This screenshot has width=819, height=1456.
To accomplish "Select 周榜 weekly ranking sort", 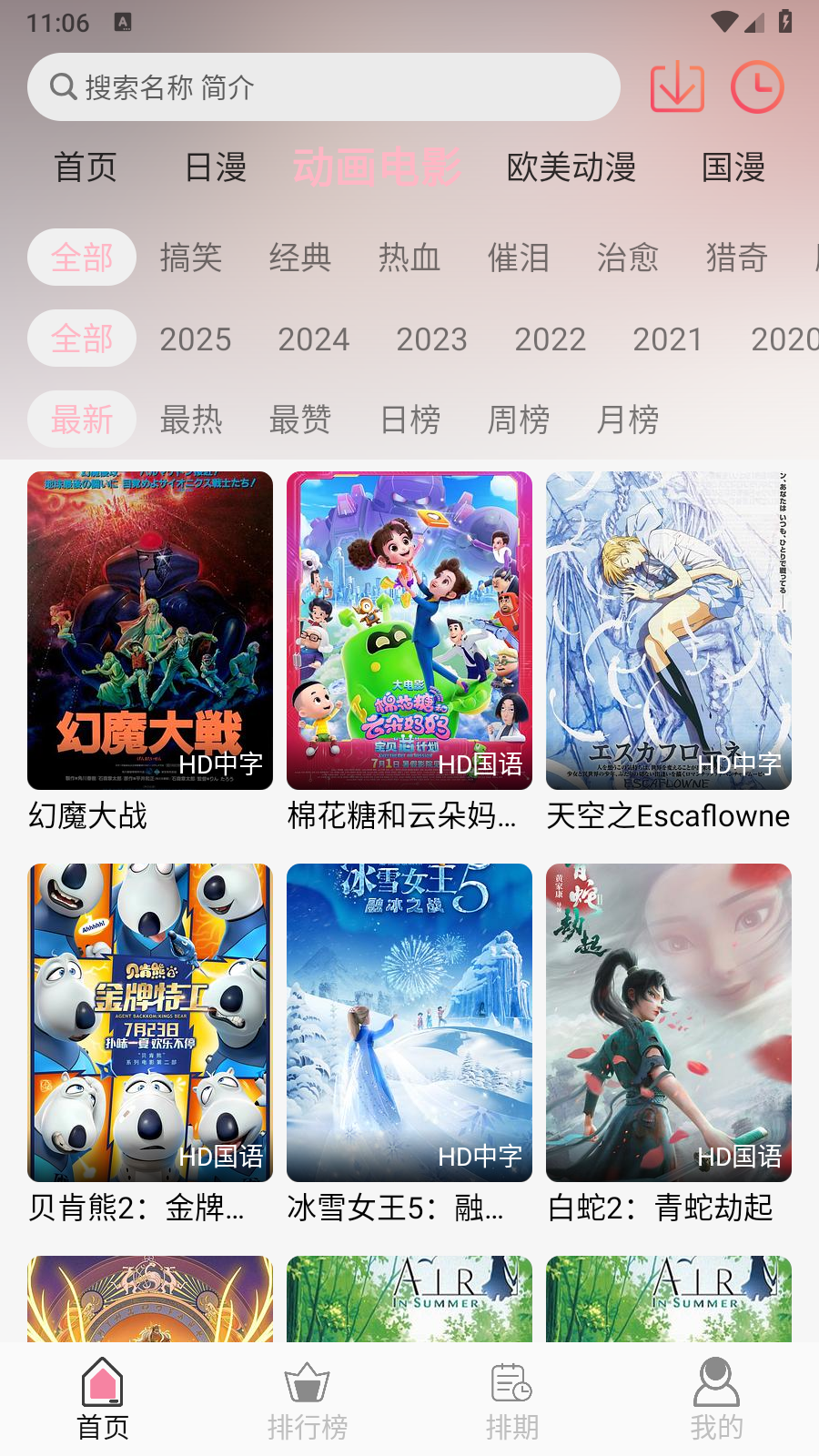I will click(517, 420).
